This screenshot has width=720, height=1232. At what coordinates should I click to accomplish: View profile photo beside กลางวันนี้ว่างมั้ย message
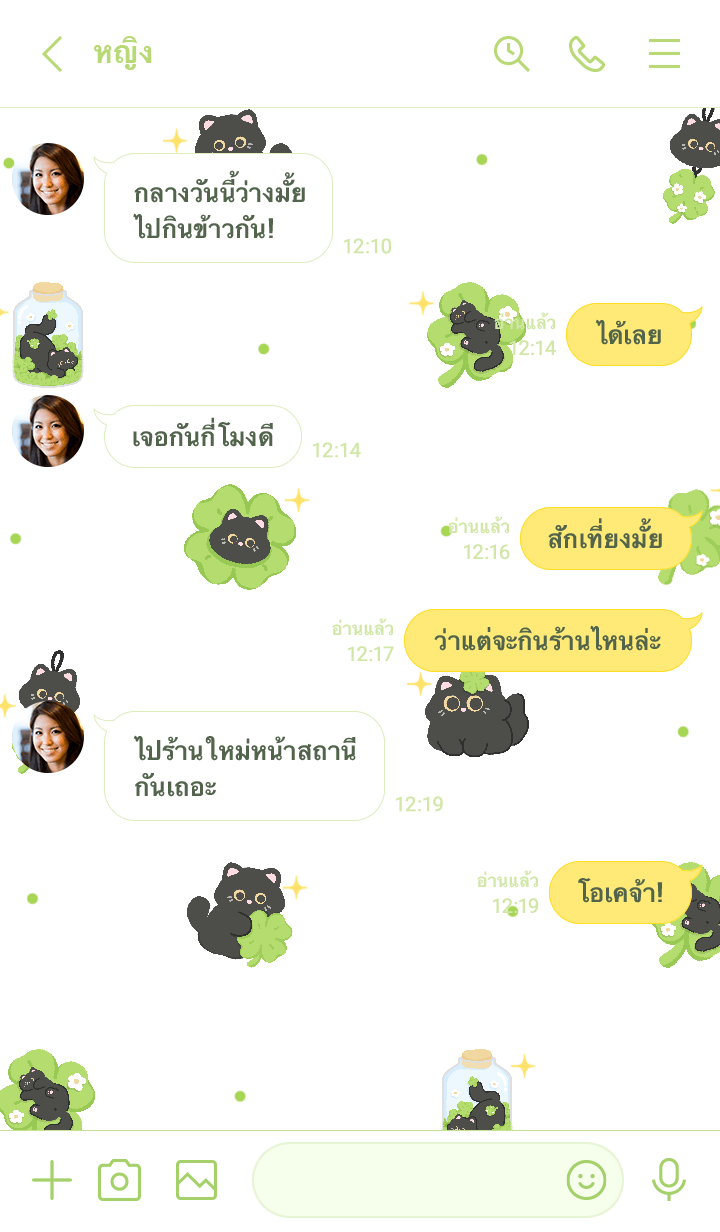coord(48,179)
